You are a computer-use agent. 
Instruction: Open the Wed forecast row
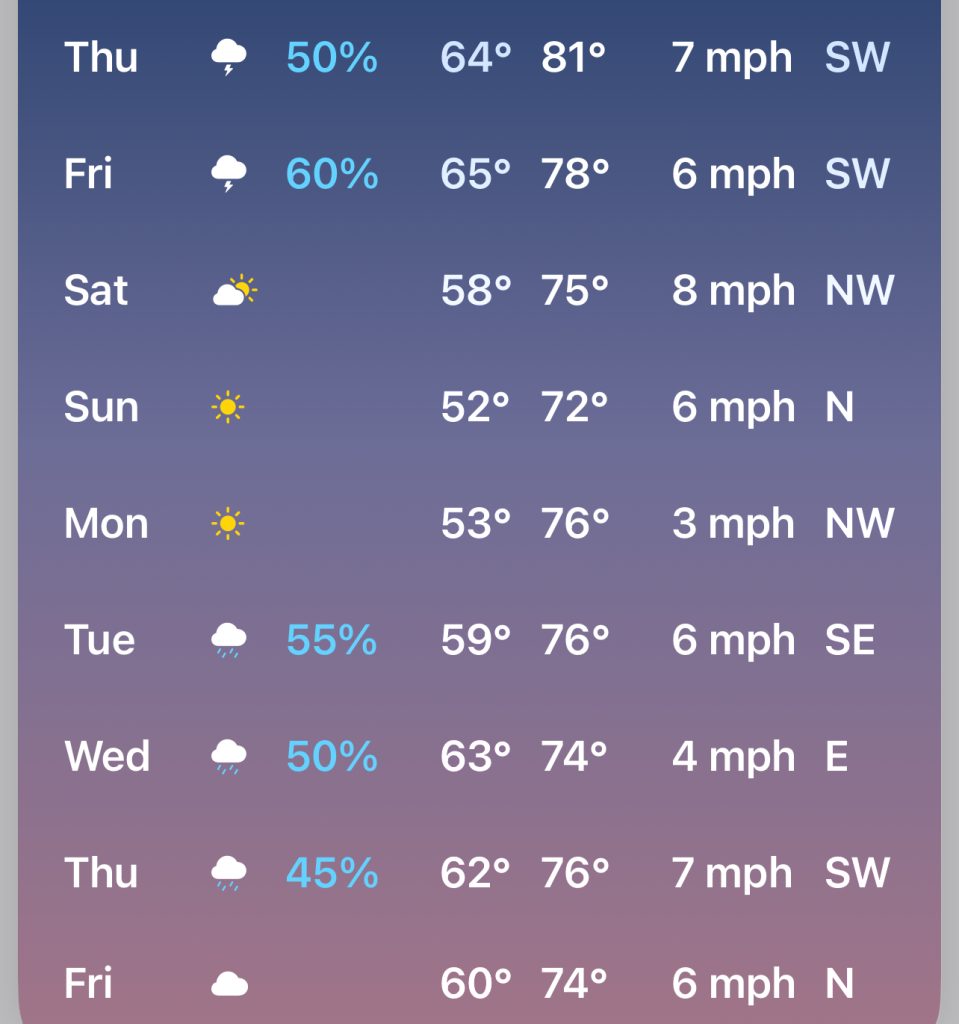pyautogui.click(x=479, y=757)
